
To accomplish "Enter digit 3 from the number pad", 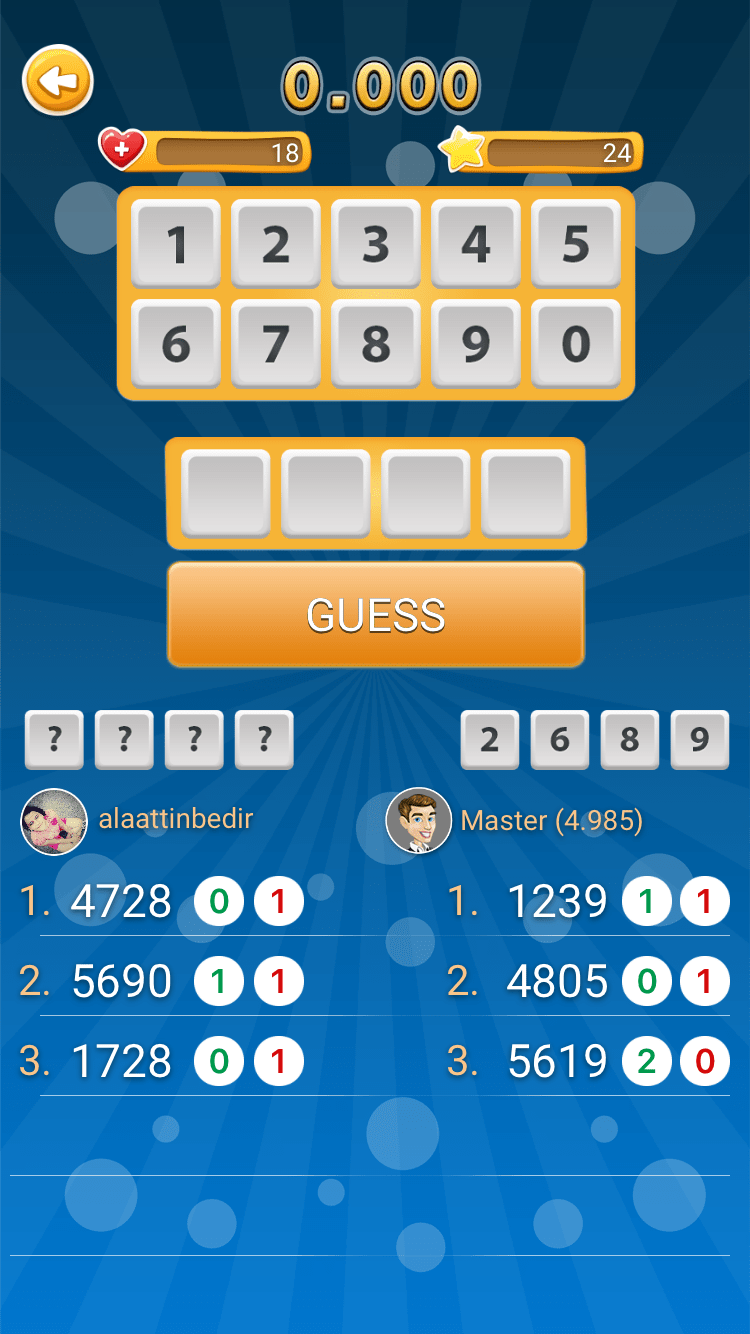I will (376, 244).
